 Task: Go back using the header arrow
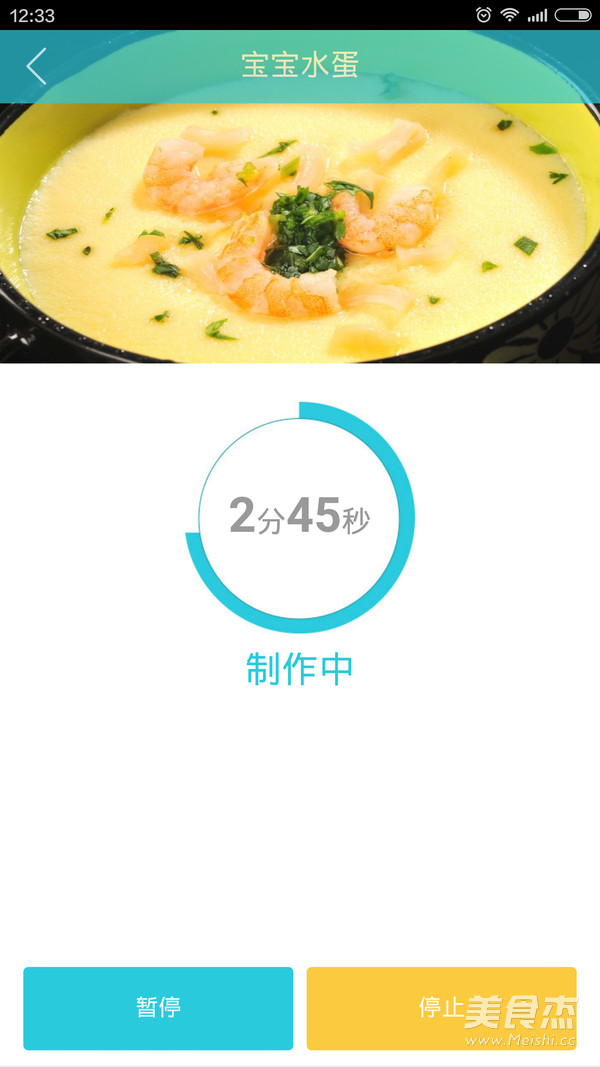[37, 66]
